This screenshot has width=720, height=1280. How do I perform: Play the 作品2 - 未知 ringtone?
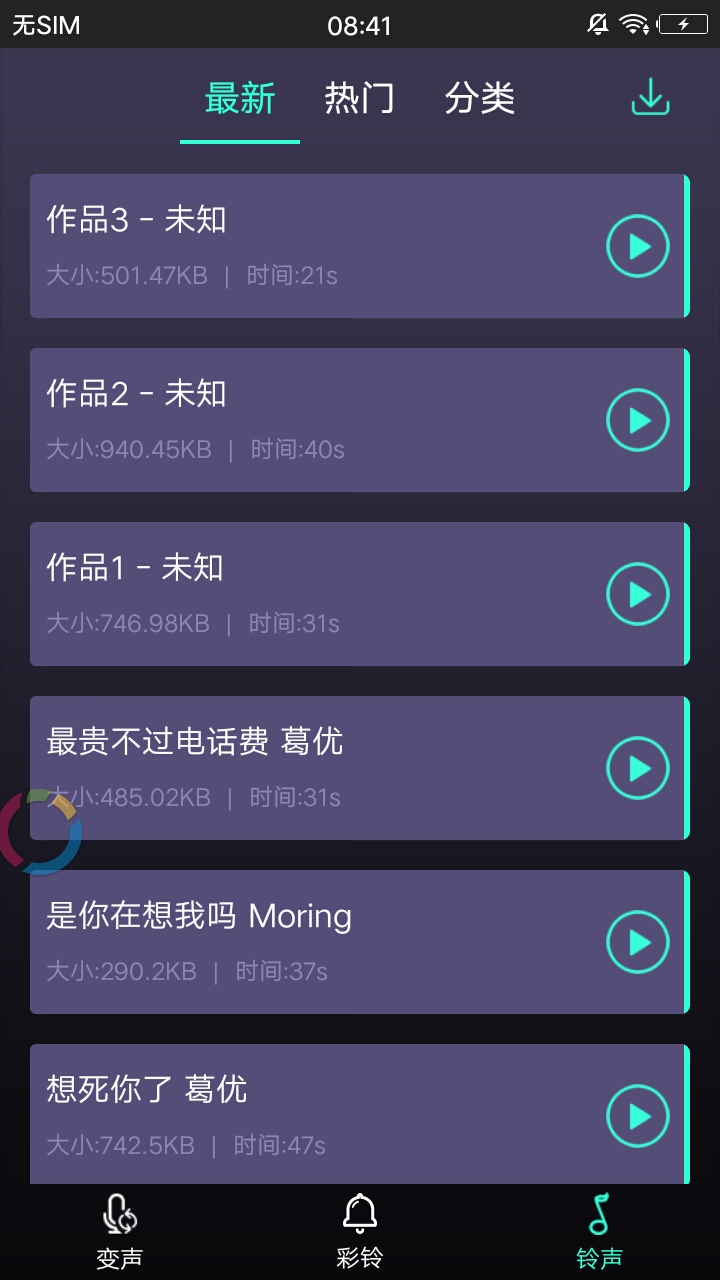[x=637, y=420]
